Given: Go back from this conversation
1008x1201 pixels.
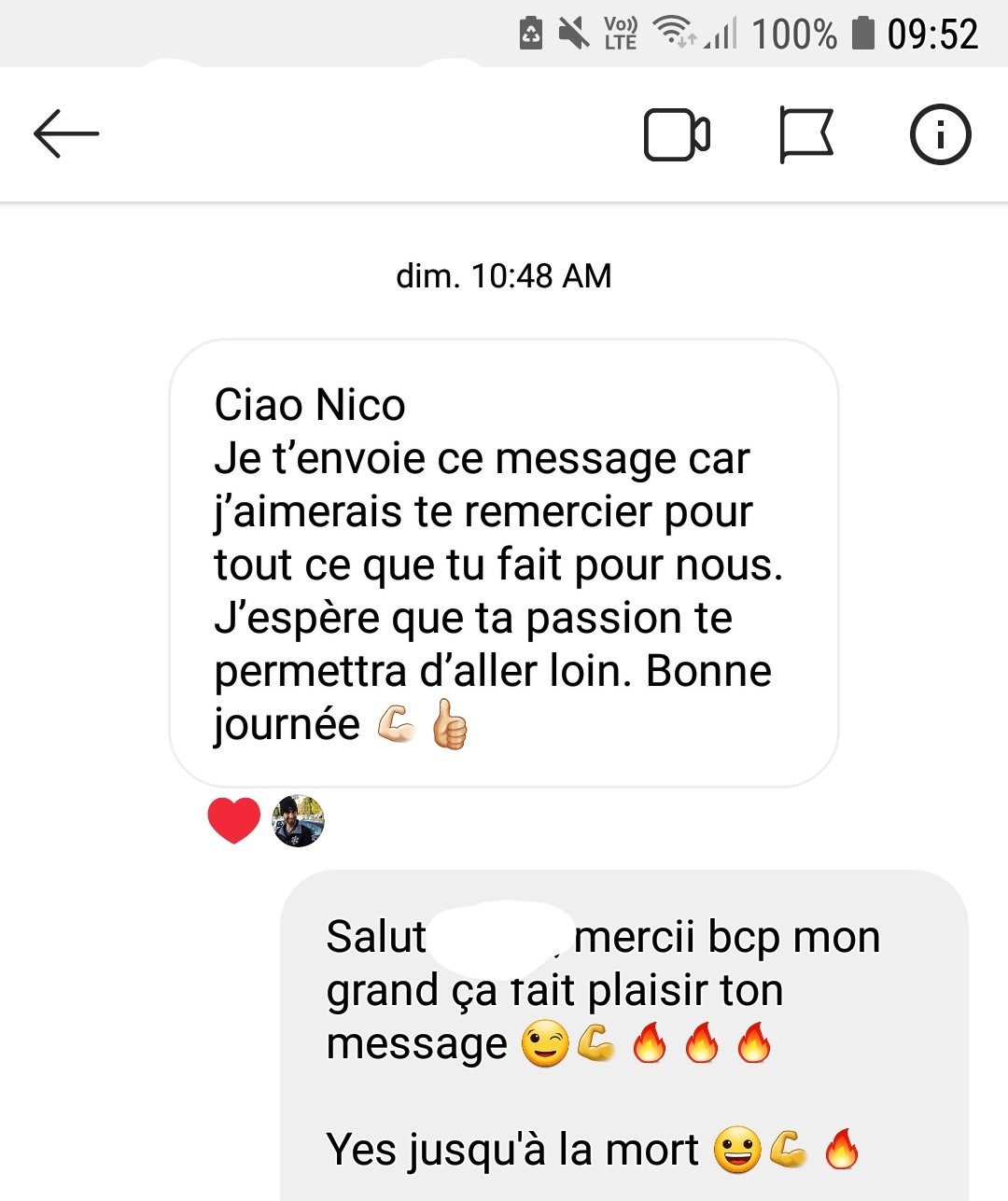Looking at the screenshot, I should coord(65,134).
